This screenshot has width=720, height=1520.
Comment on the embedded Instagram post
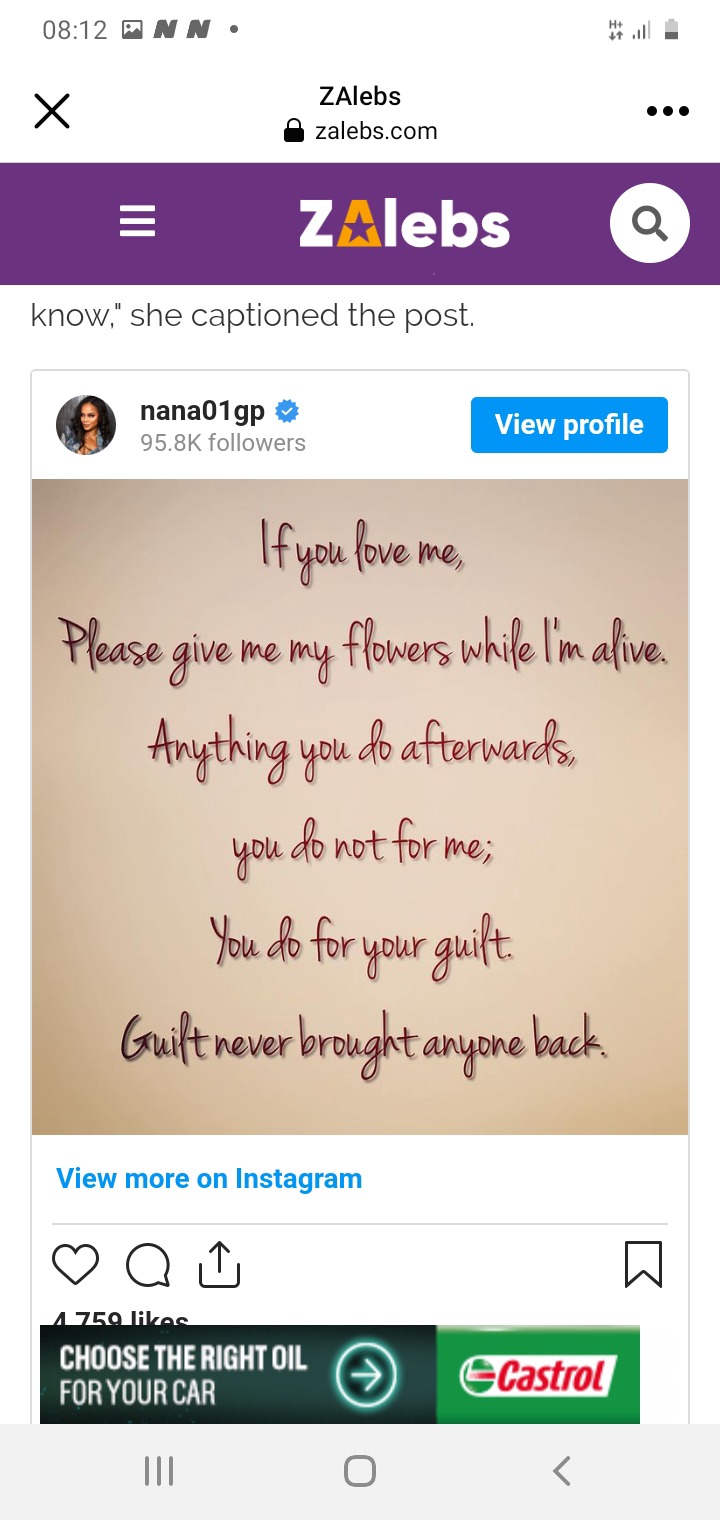click(x=148, y=1267)
